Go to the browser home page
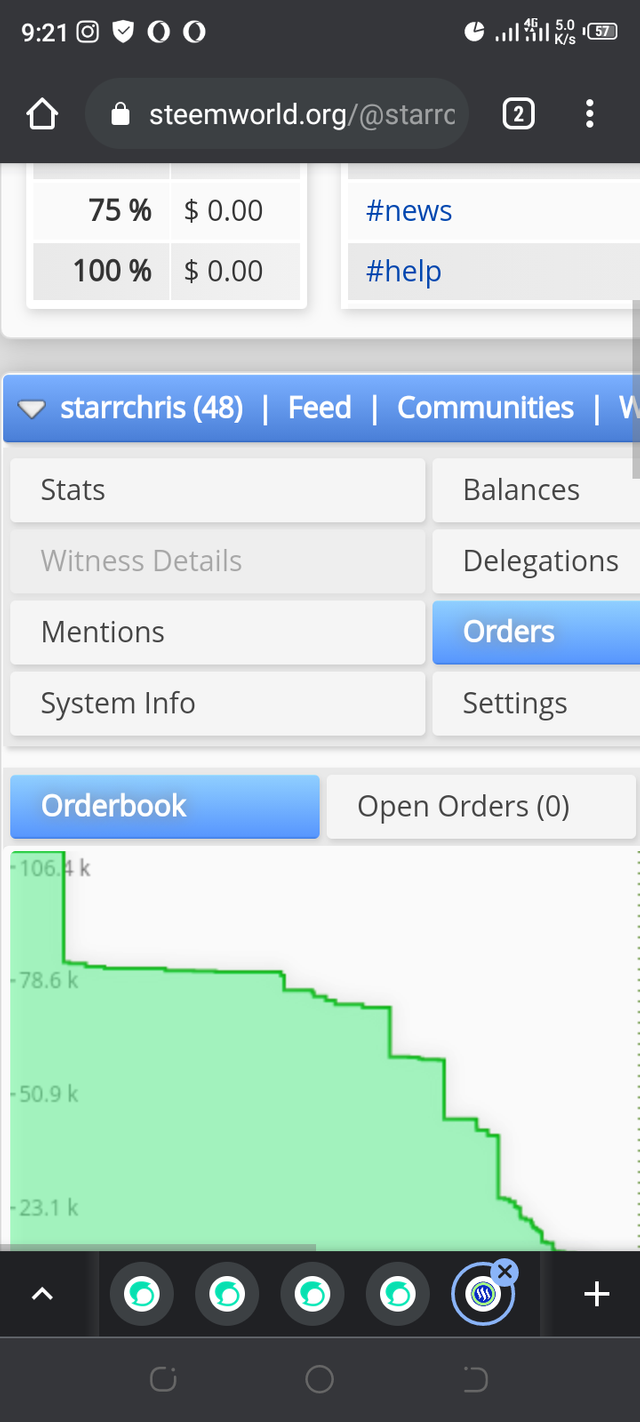Image resolution: width=640 pixels, height=1422 pixels. click(x=42, y=115)
